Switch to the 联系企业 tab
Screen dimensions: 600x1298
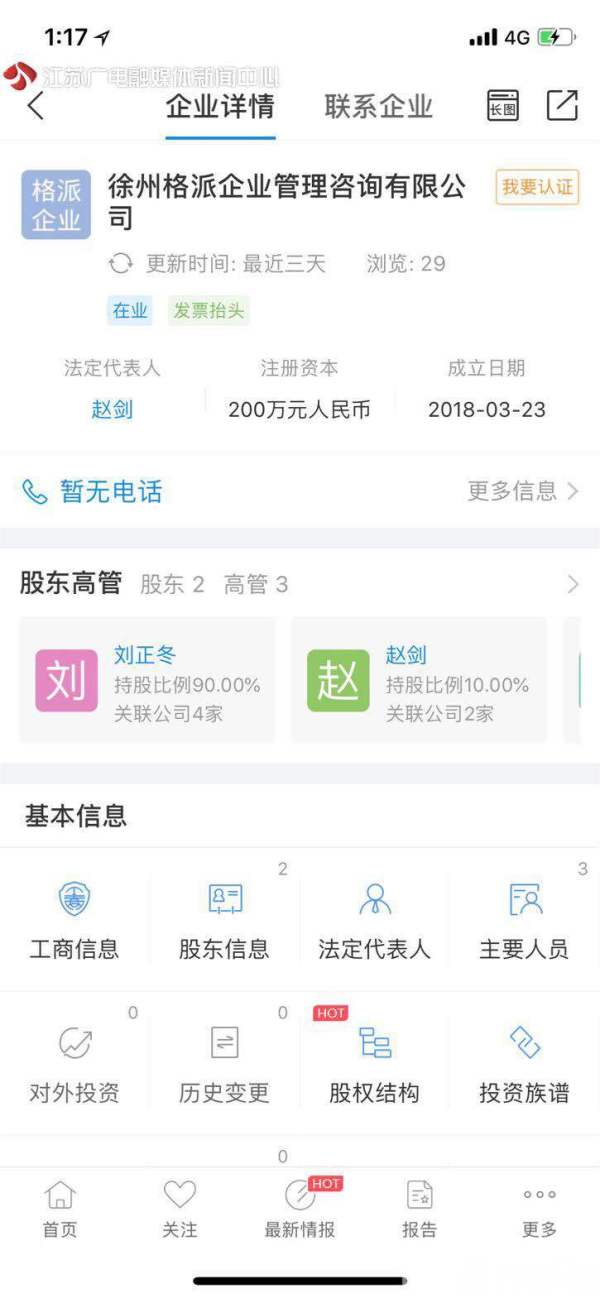(x=378, y=106)
